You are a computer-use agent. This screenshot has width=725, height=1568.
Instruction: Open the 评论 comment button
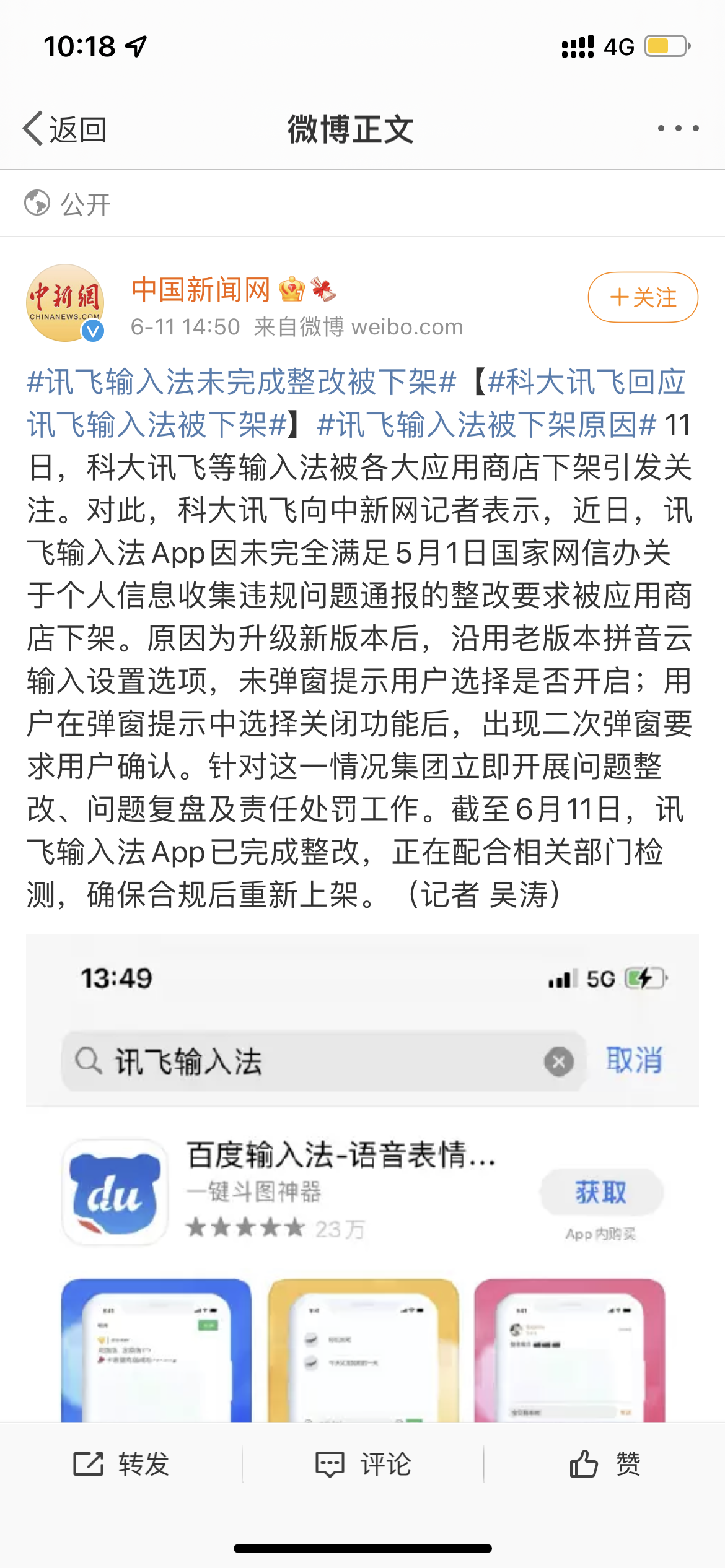(363, 1464)
